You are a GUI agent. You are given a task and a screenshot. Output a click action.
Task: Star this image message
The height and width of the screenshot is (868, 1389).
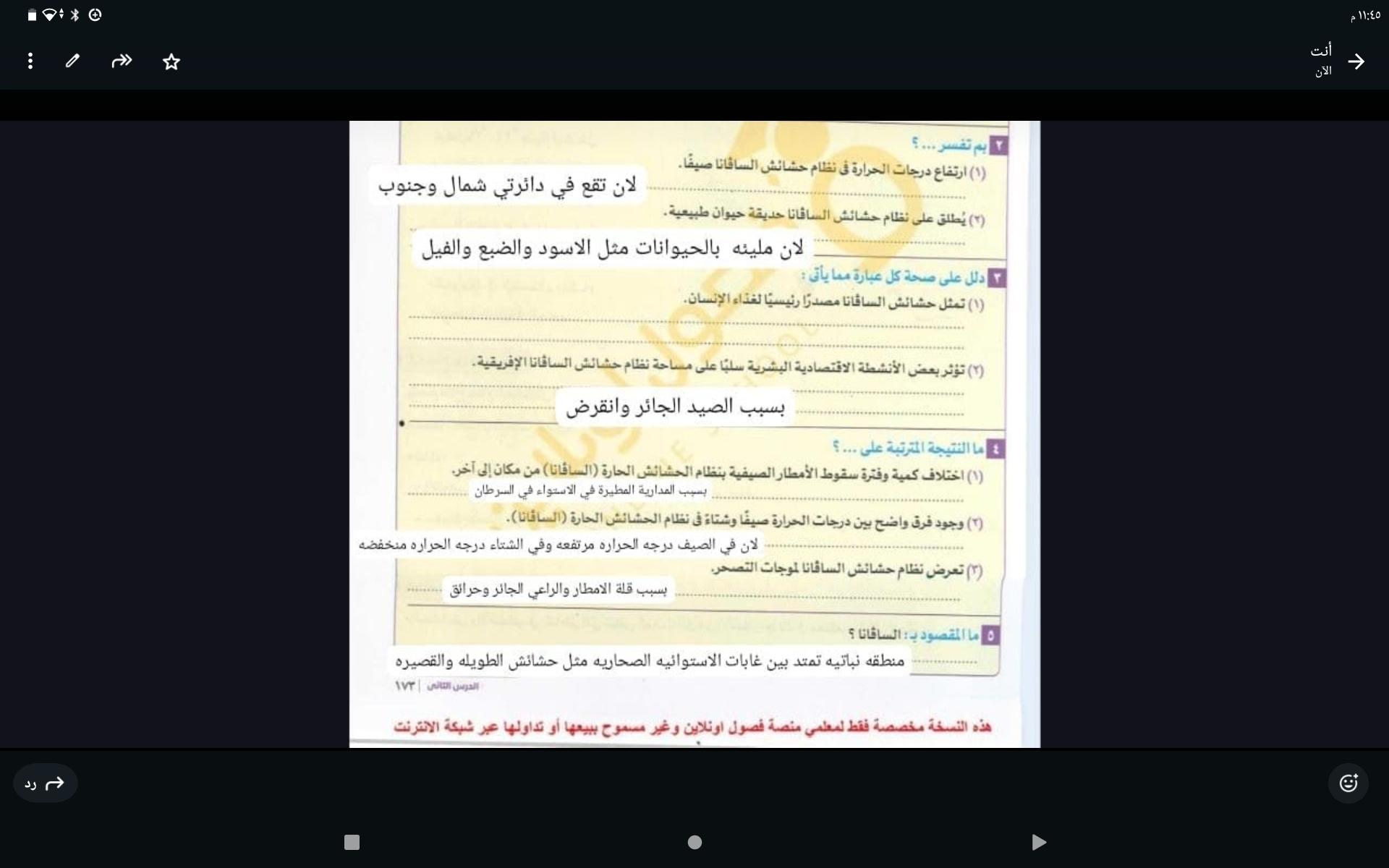click(x=171, y=61)
